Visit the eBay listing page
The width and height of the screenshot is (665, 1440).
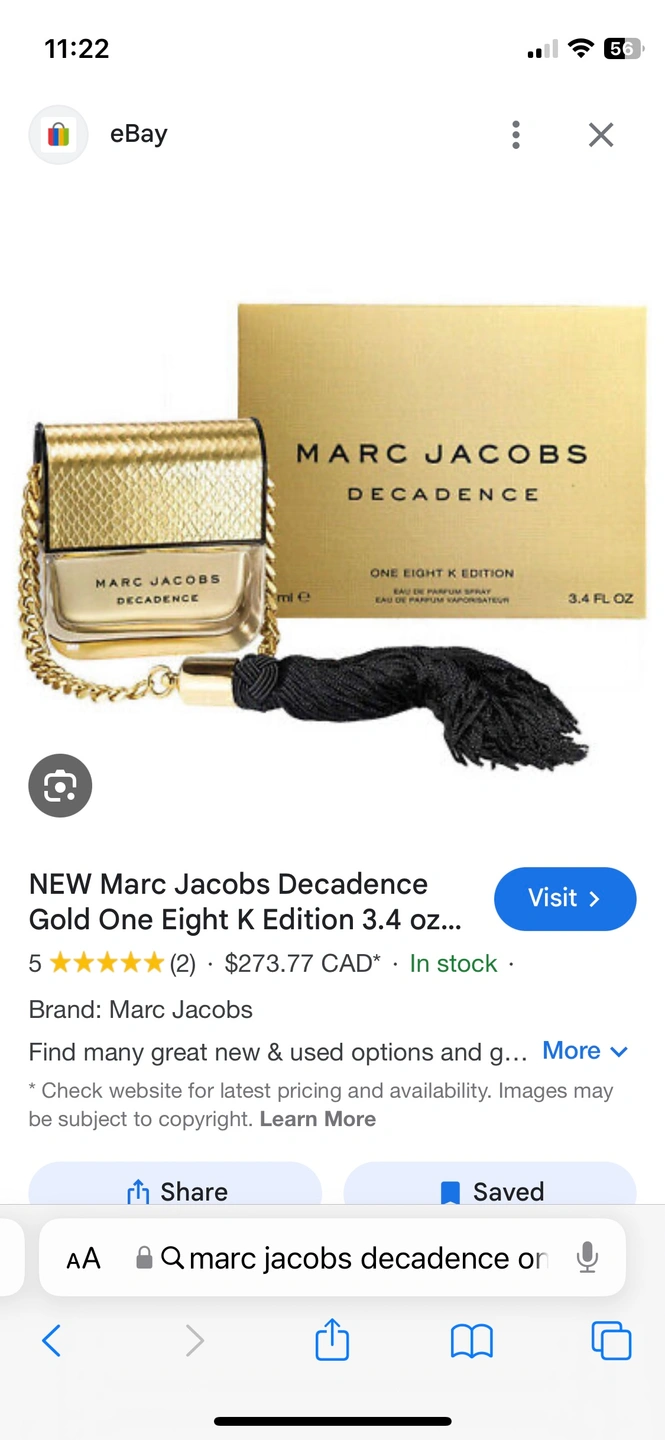(564, 898)
